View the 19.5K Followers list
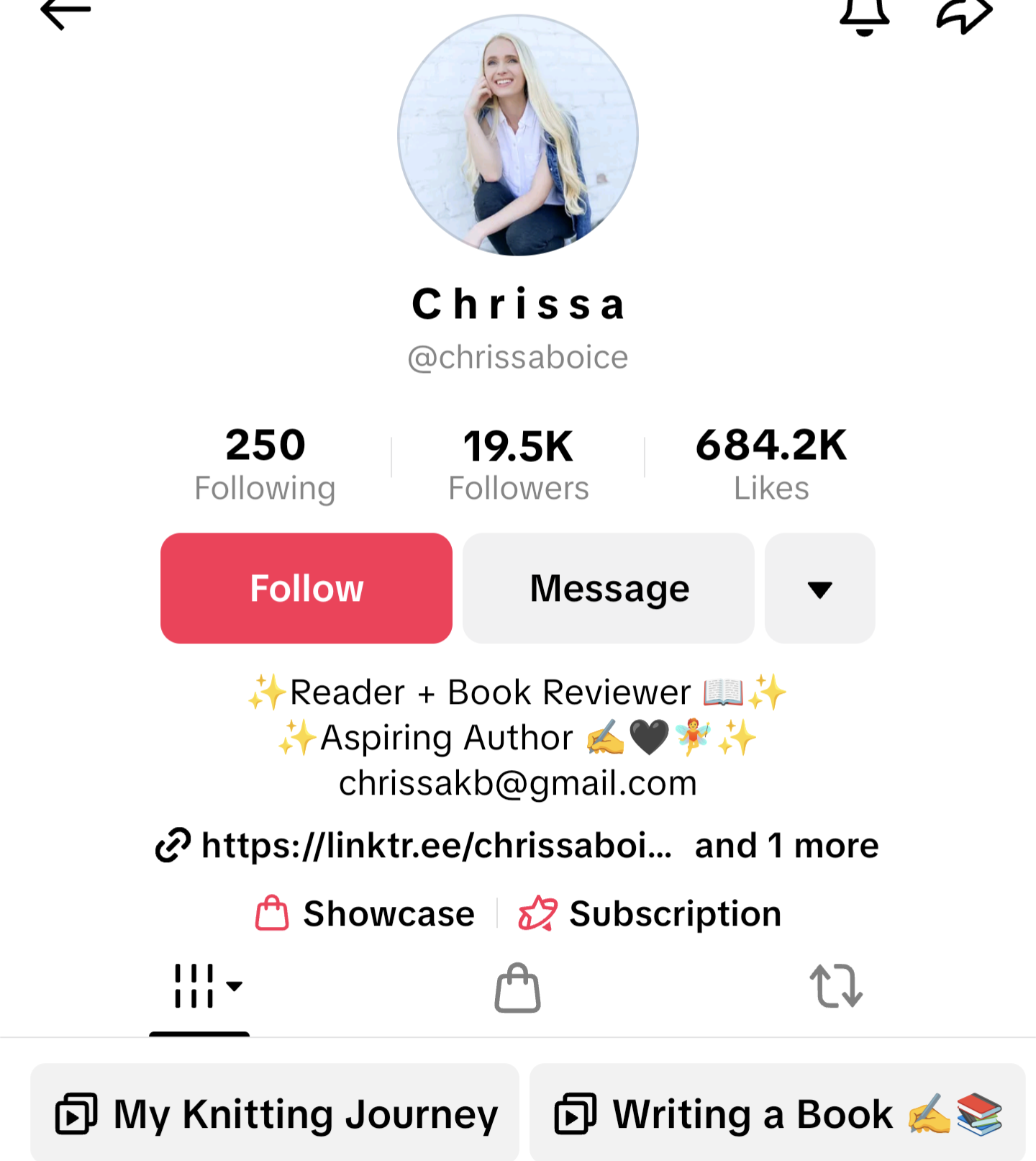The height and width of the screenshot is (1161, 1036). click(518, 464)
